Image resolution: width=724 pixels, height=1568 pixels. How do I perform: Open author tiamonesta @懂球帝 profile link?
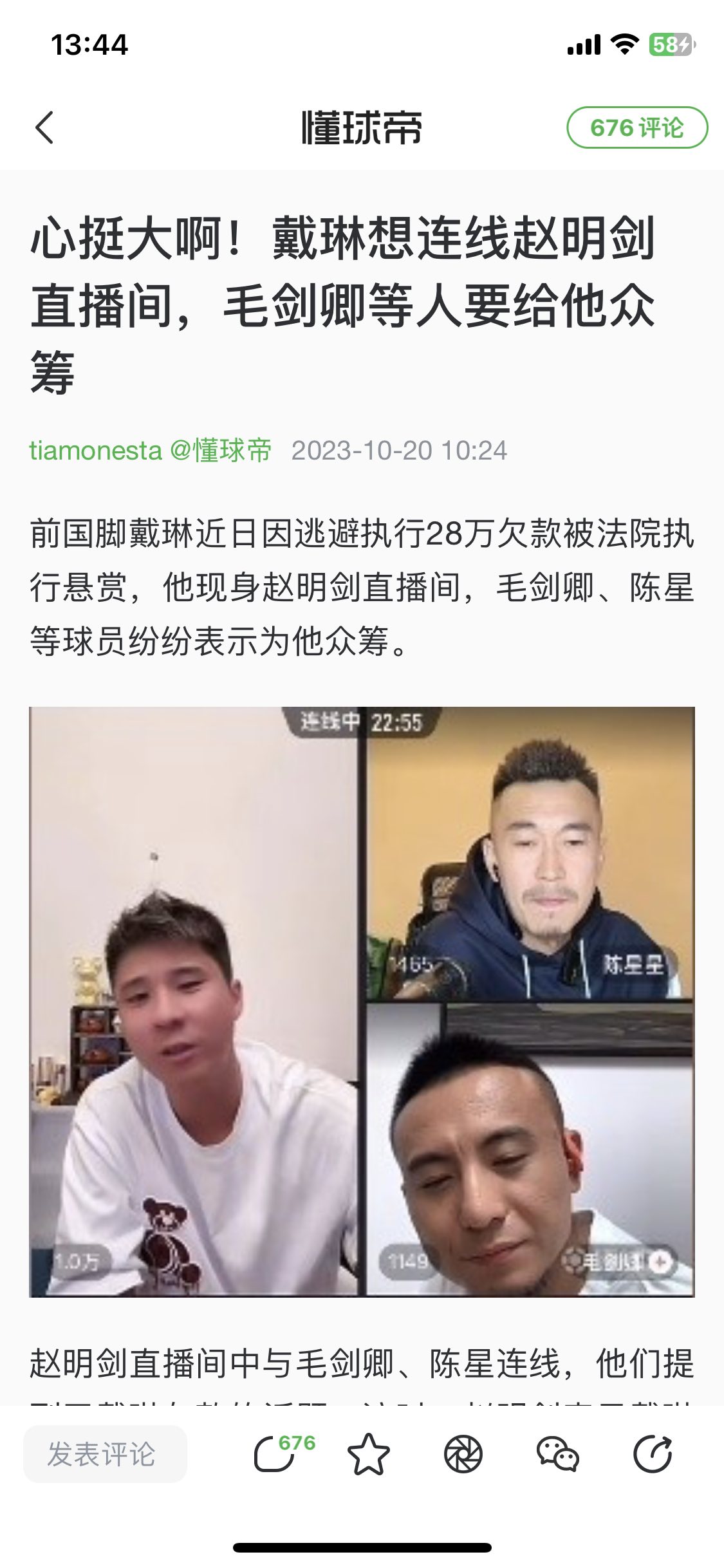click(150, 451)
